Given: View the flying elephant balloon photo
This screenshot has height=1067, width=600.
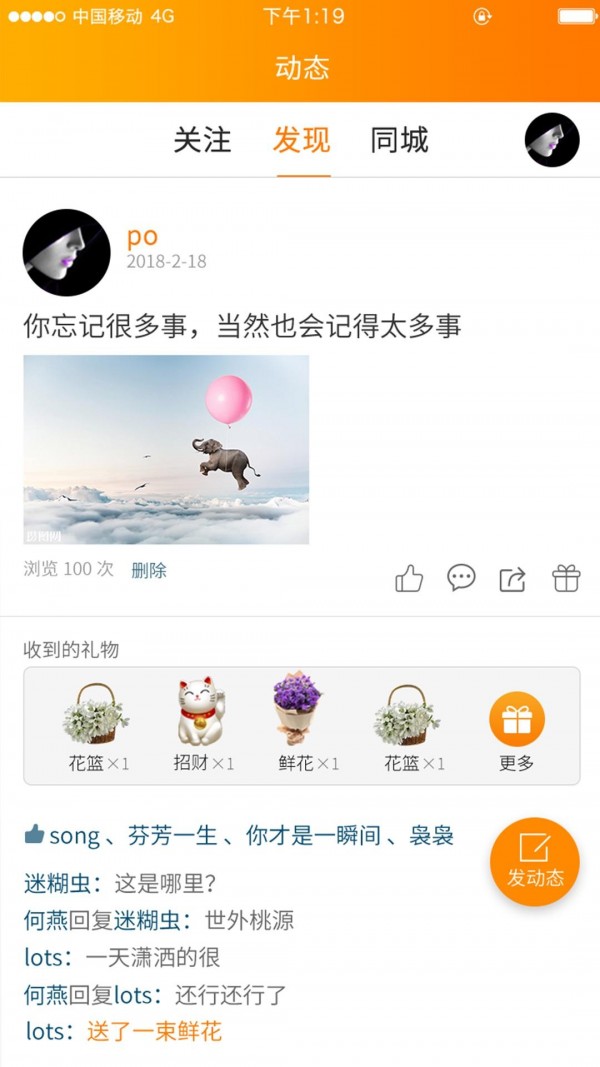Looking at the screenshot, I should tap(166, 450).
